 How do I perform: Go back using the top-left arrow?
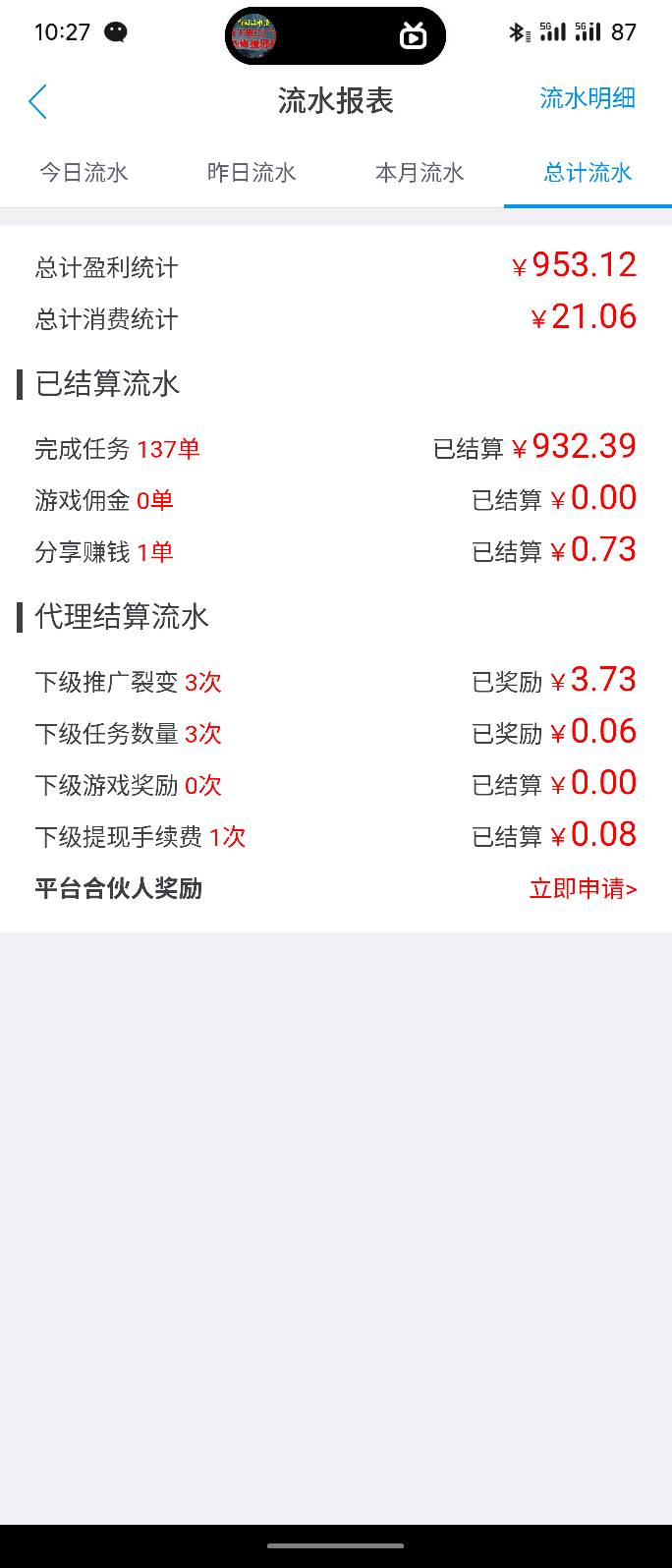38,101
